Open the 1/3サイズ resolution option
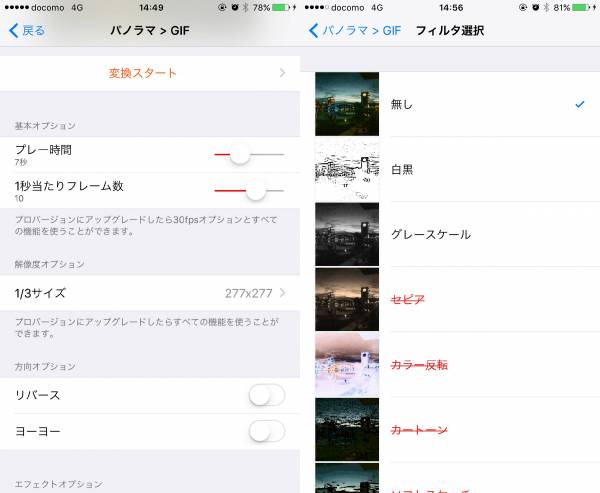600x493 pixels. pos(150,293)
